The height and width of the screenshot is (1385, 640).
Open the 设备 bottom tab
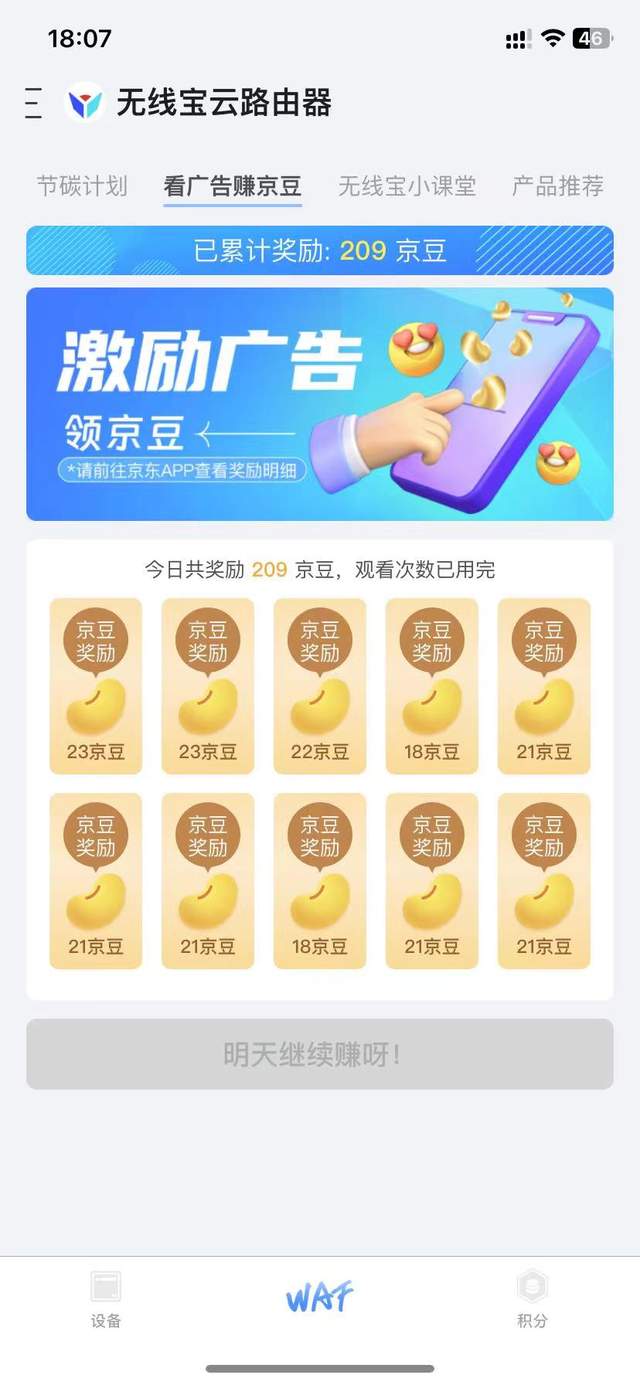coord(106,1300)
